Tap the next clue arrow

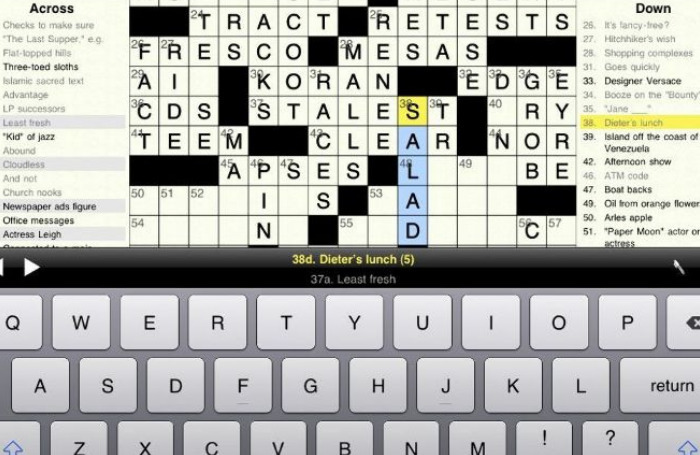click(31, 267)
